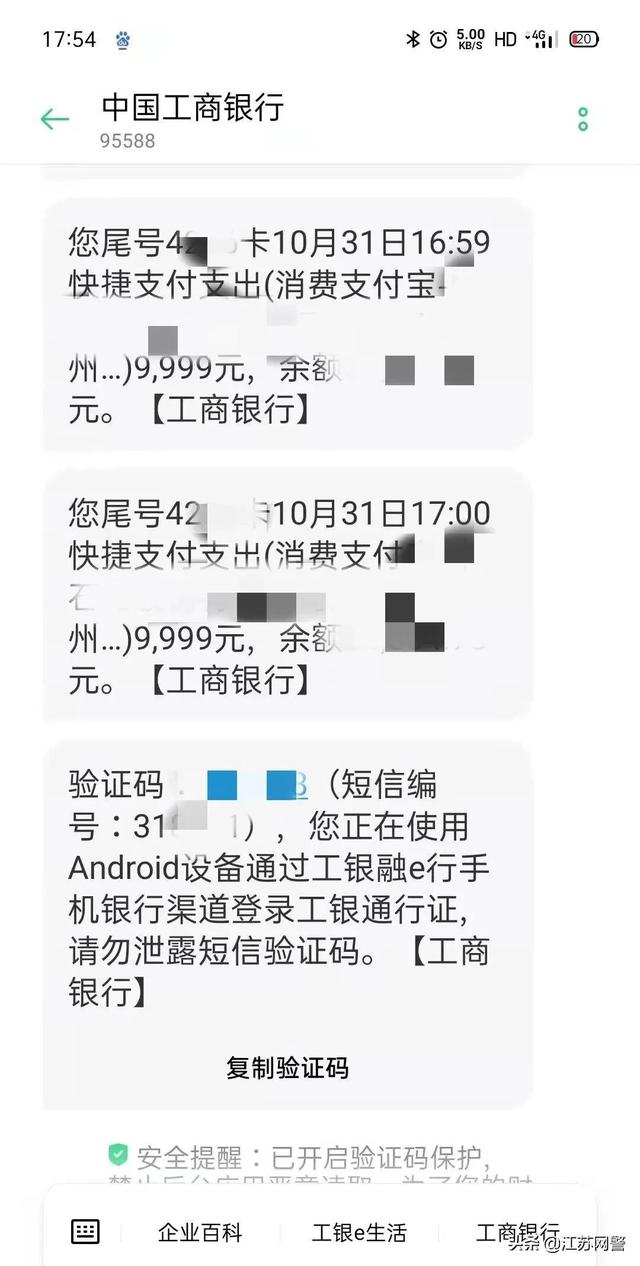This screenshot has height=1266, width=640.
Task: Tap 复制验证码 to copy the code
Action: pyautogui.click(x=287, y=1067)
